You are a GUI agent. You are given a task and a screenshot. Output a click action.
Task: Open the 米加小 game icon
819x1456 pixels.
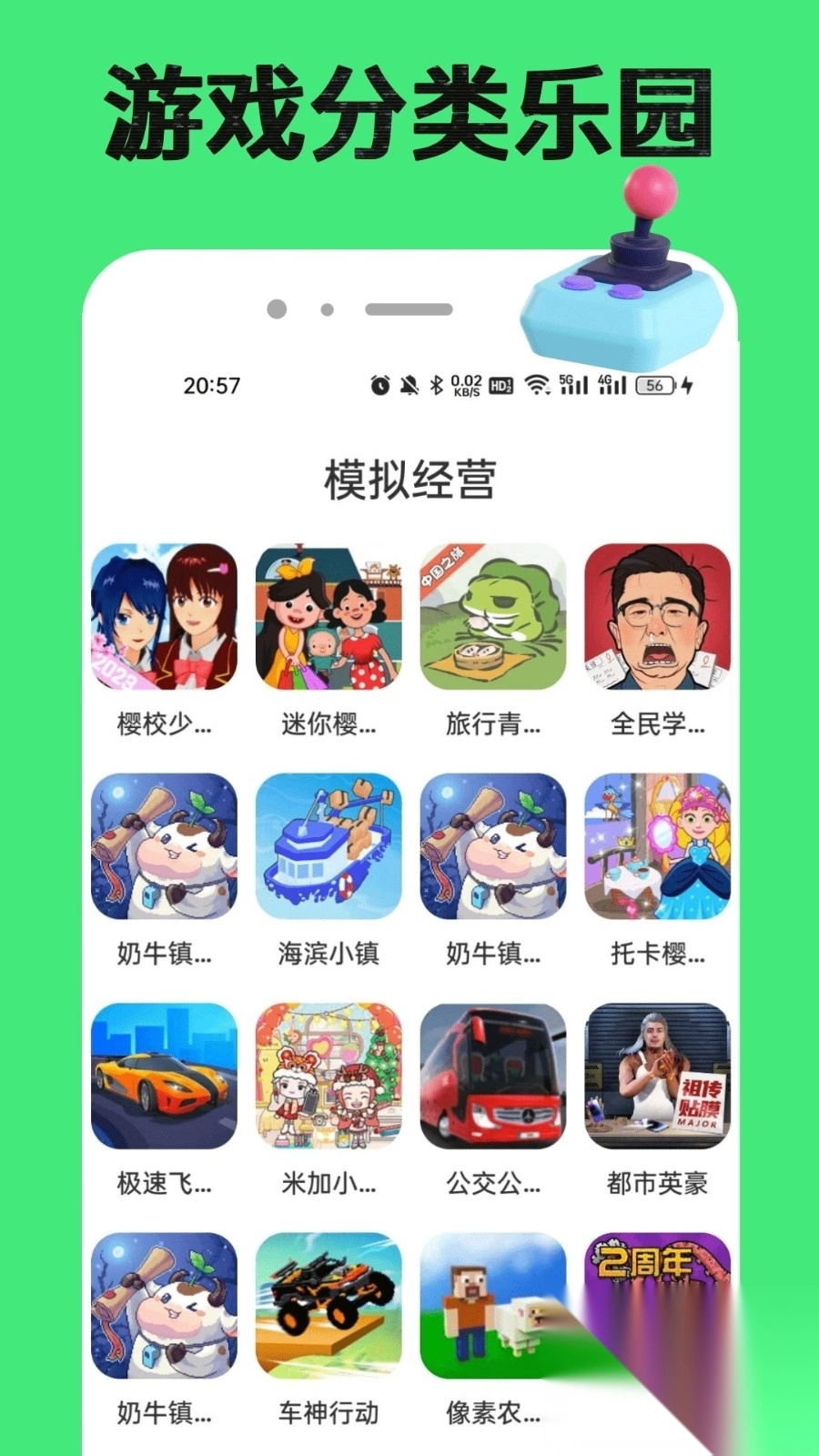click(x=327, y=1077)
